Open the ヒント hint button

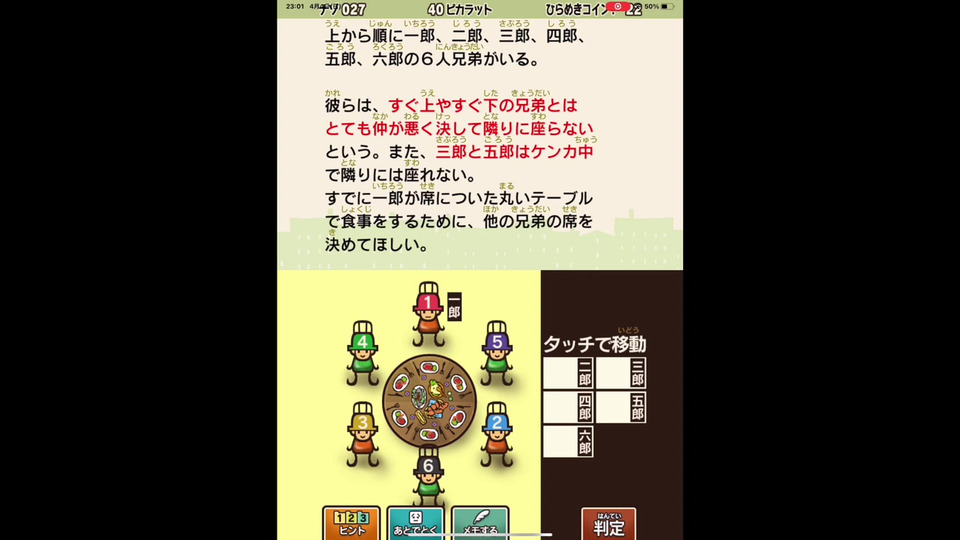(351, 523)
